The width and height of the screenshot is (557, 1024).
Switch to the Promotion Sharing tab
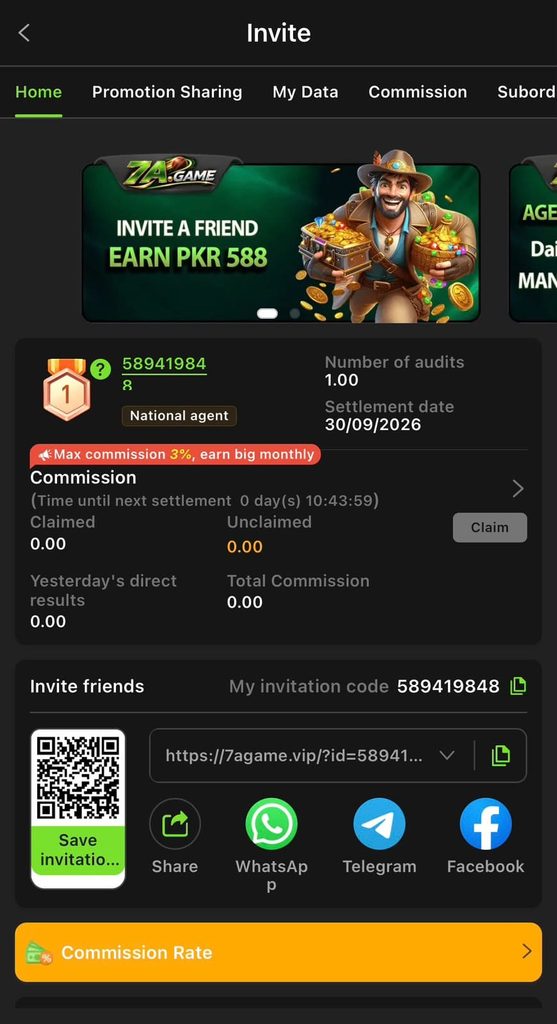coord(167,92)
